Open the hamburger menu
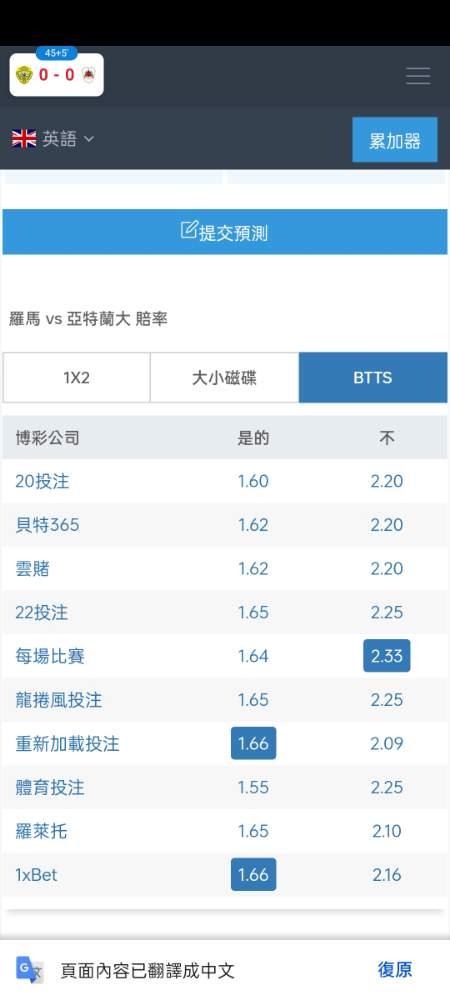450x1000 pixels. tap(418, 76)
